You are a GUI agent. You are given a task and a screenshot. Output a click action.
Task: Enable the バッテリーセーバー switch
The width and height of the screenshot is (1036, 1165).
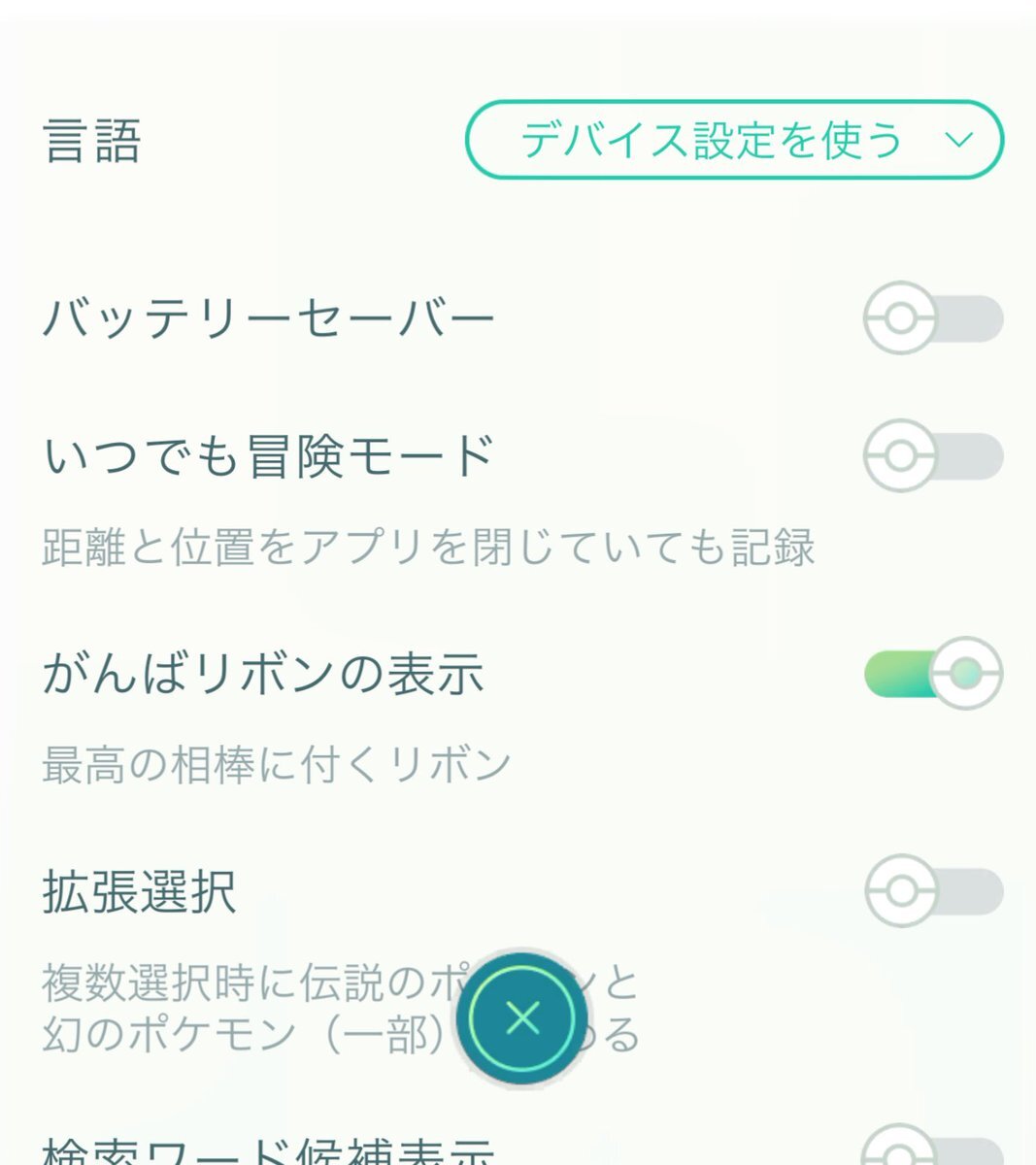click(932, 318)
